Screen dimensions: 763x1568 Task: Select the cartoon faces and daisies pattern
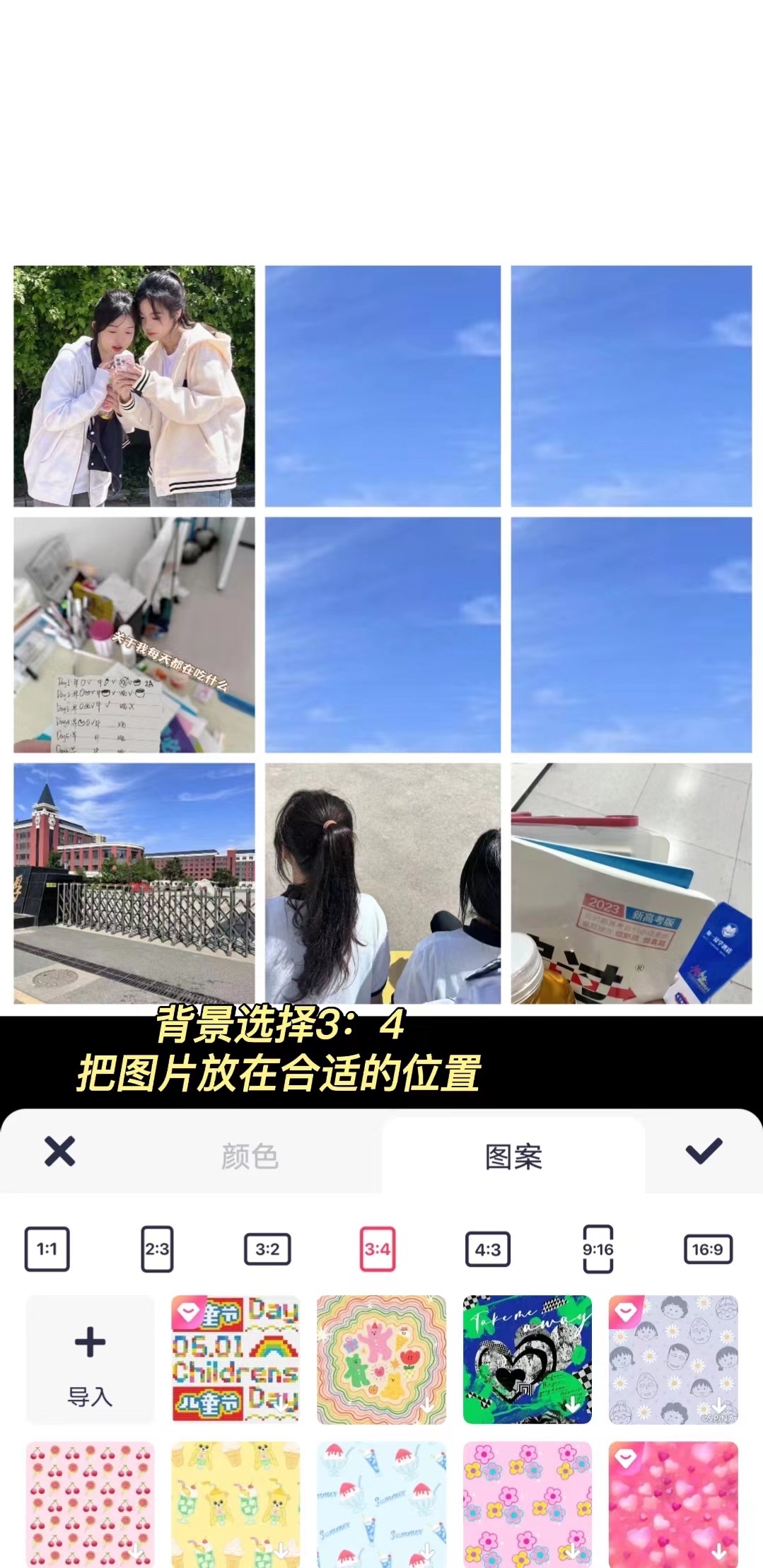pyautogui.click(x=673, y=1359)
